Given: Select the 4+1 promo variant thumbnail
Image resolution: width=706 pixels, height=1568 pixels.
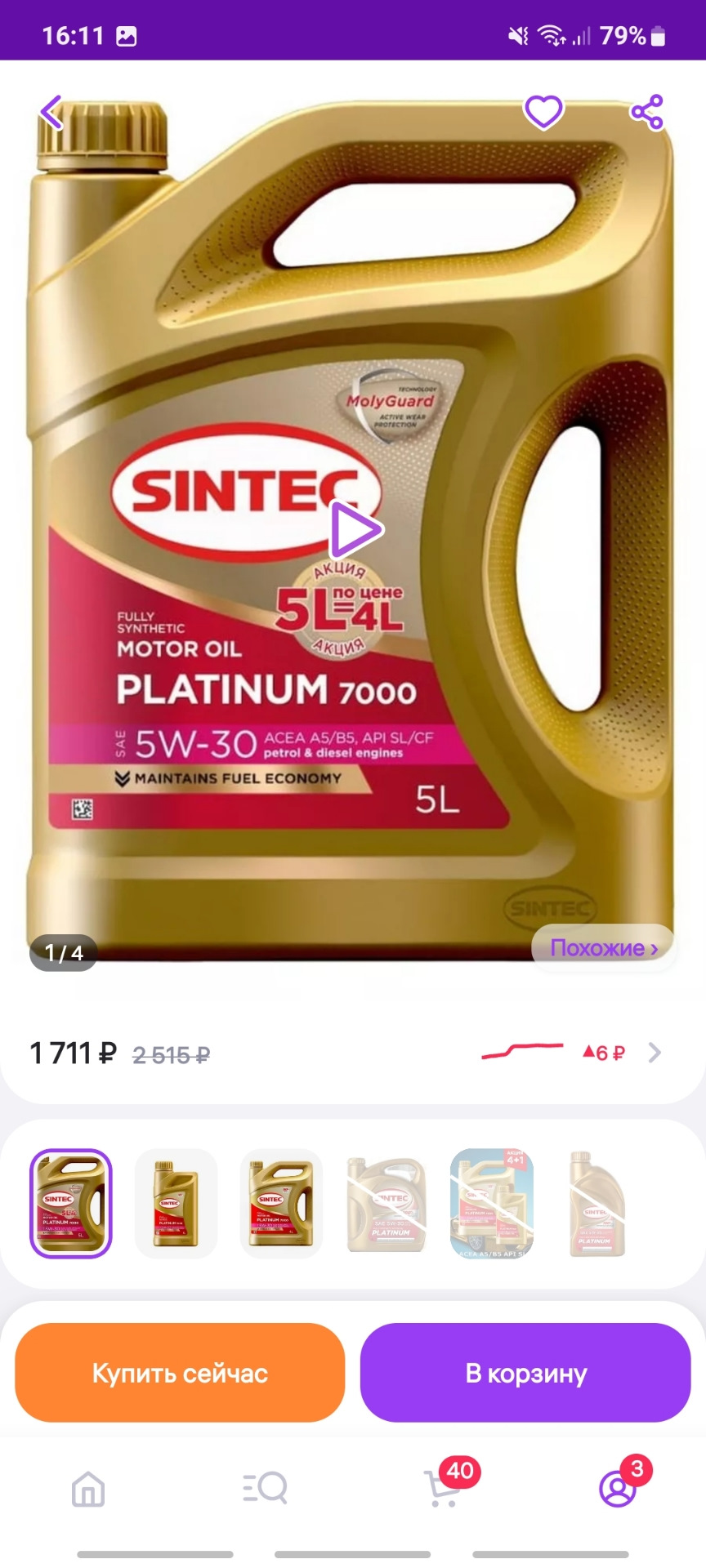Looking at the screenshot, I should click(x=492, y=1203).
